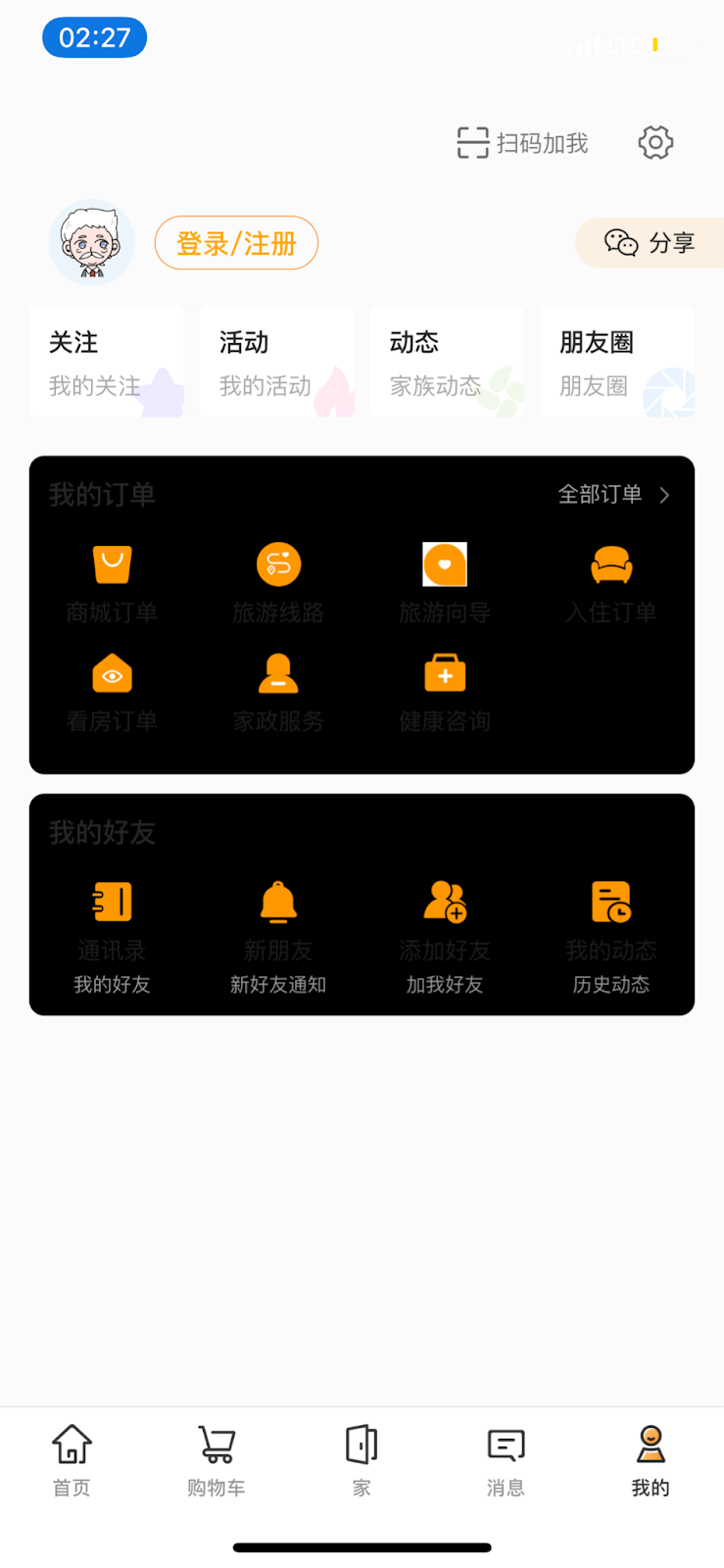Open 入住订单 check-in orders
Viewport: 724px width, 1568px height.
[611, 584]
